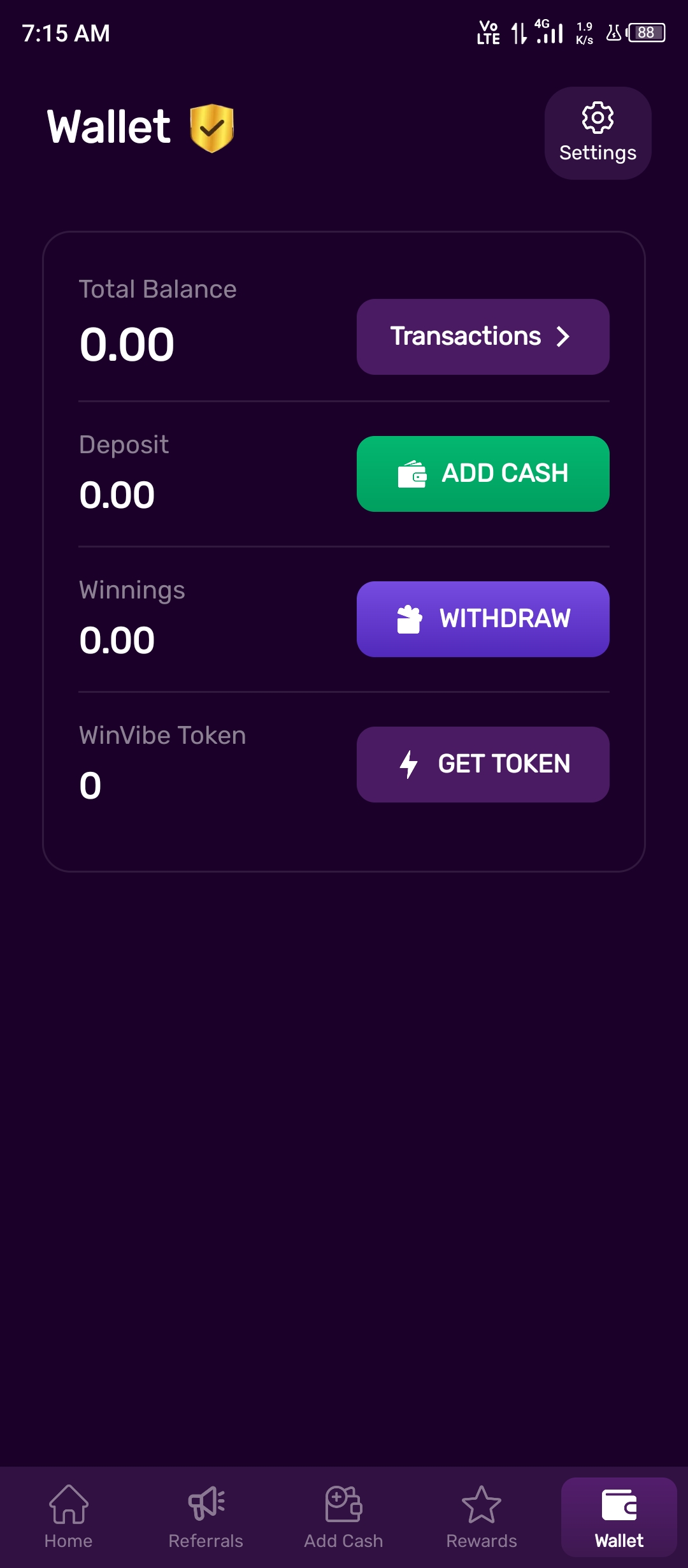Go to the Home tab
This screenshot has height=1568, width=688.
[68, 1517]
